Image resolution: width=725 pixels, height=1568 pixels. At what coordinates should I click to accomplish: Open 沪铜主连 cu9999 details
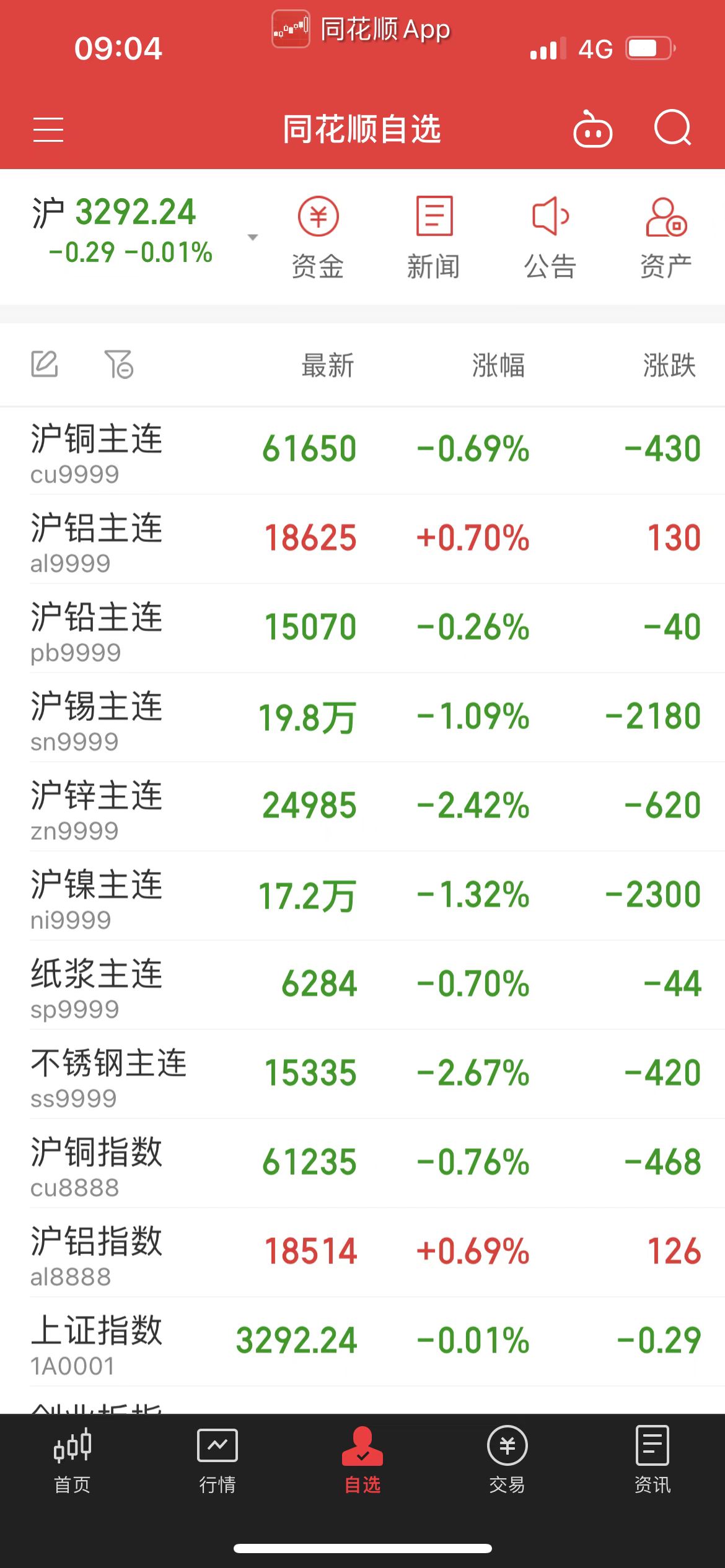tap(362, 451)
